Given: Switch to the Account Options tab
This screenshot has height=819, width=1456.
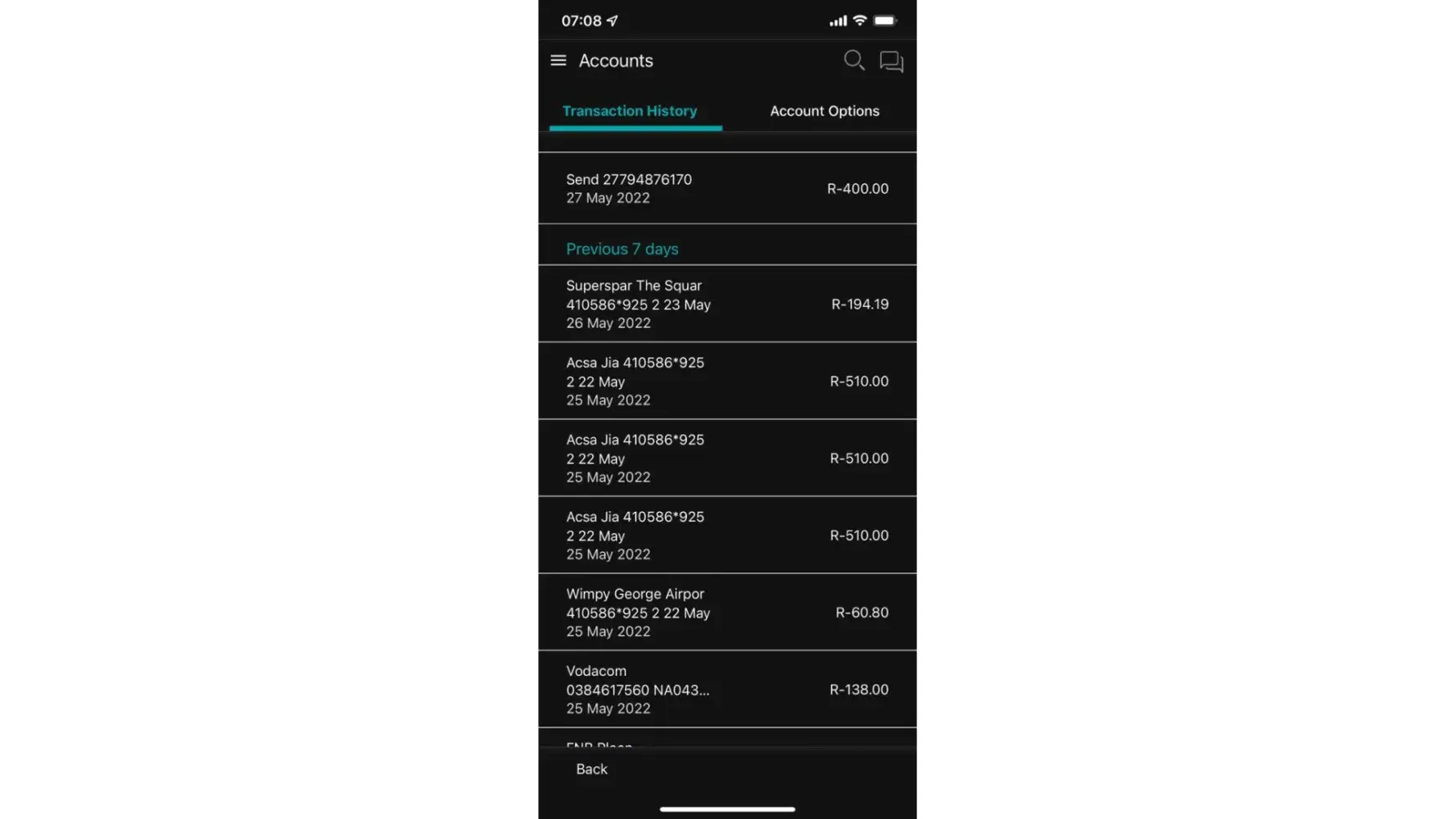Looking at the screenshot, I should [x=824, y=111].
